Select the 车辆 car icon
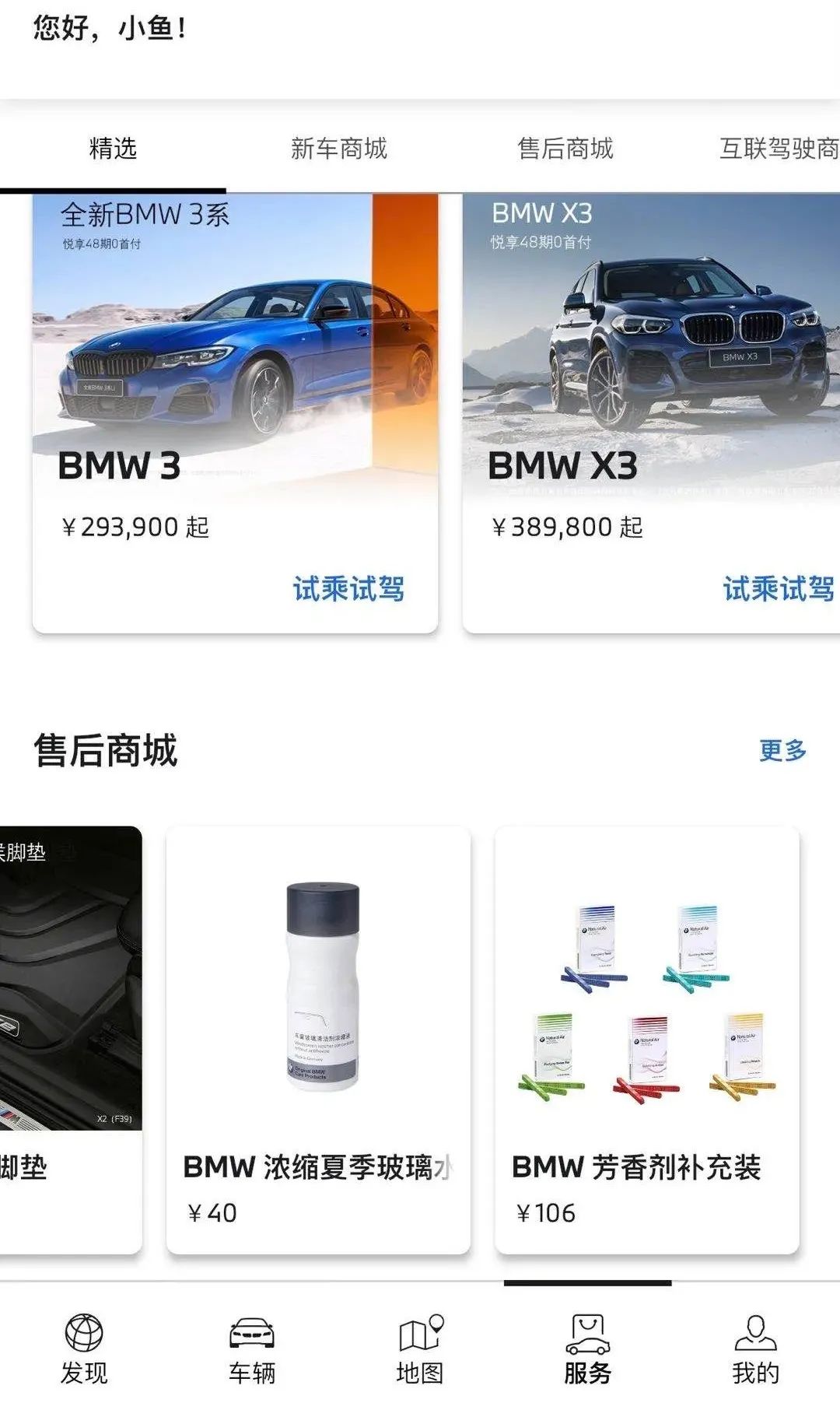840x1410 pixels. coord(252,1328)
